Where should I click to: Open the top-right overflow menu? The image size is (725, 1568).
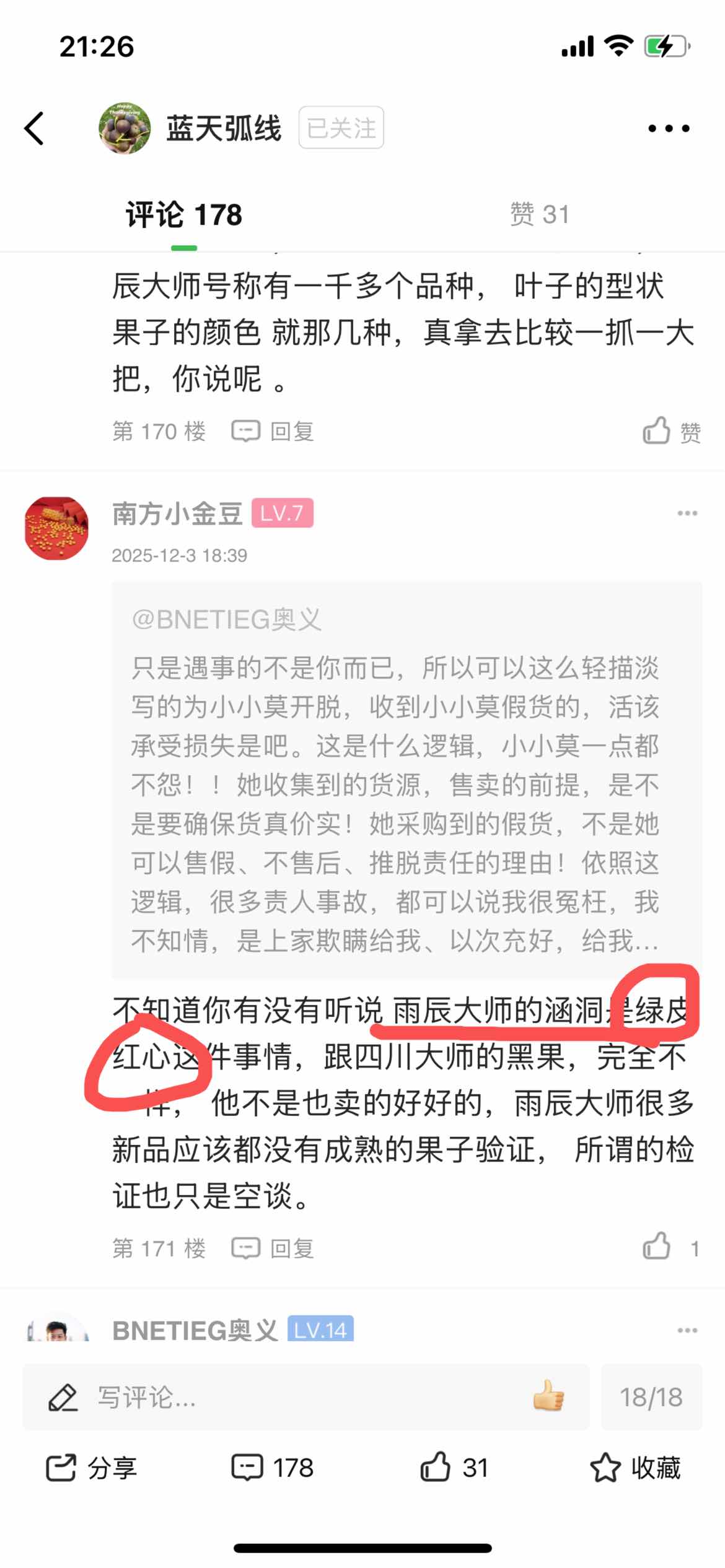669,128
